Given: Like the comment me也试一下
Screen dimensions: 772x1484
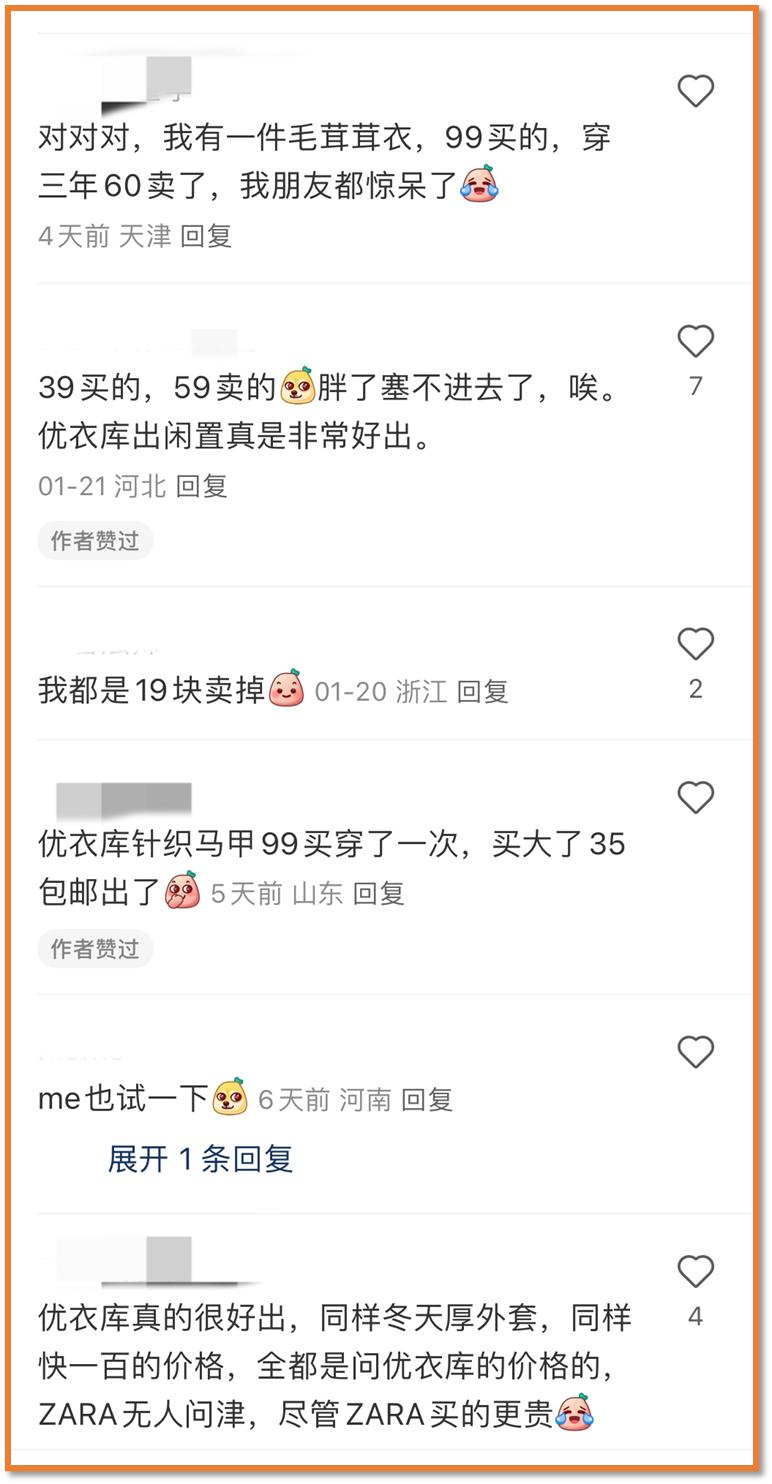Looking at the screenshot, I should [695, 1052].
